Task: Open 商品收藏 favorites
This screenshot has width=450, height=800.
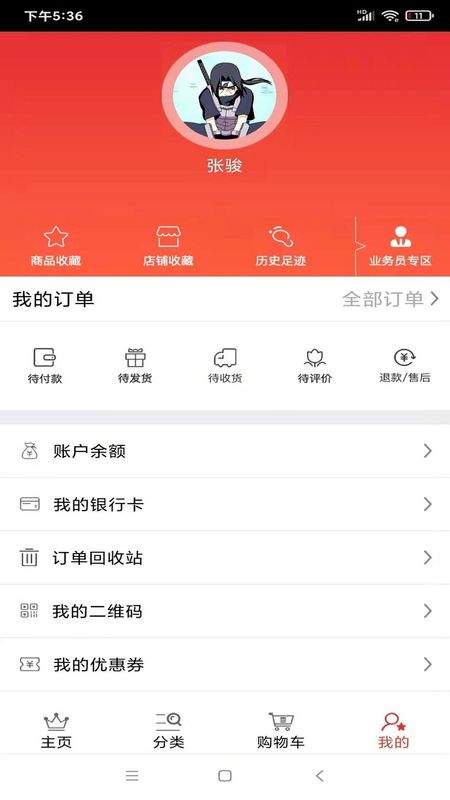Action: (56, 246)
